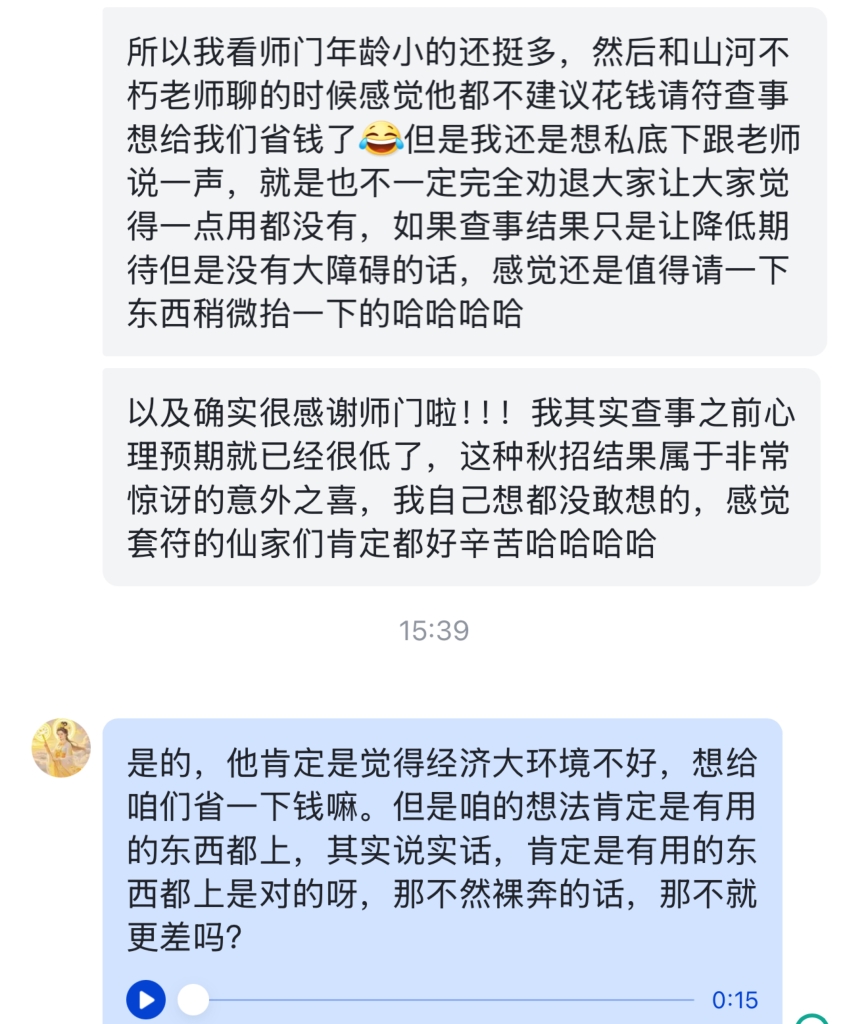Open the sender's avatar profile
868x1024 pixels.
click(x=62, y=748)
